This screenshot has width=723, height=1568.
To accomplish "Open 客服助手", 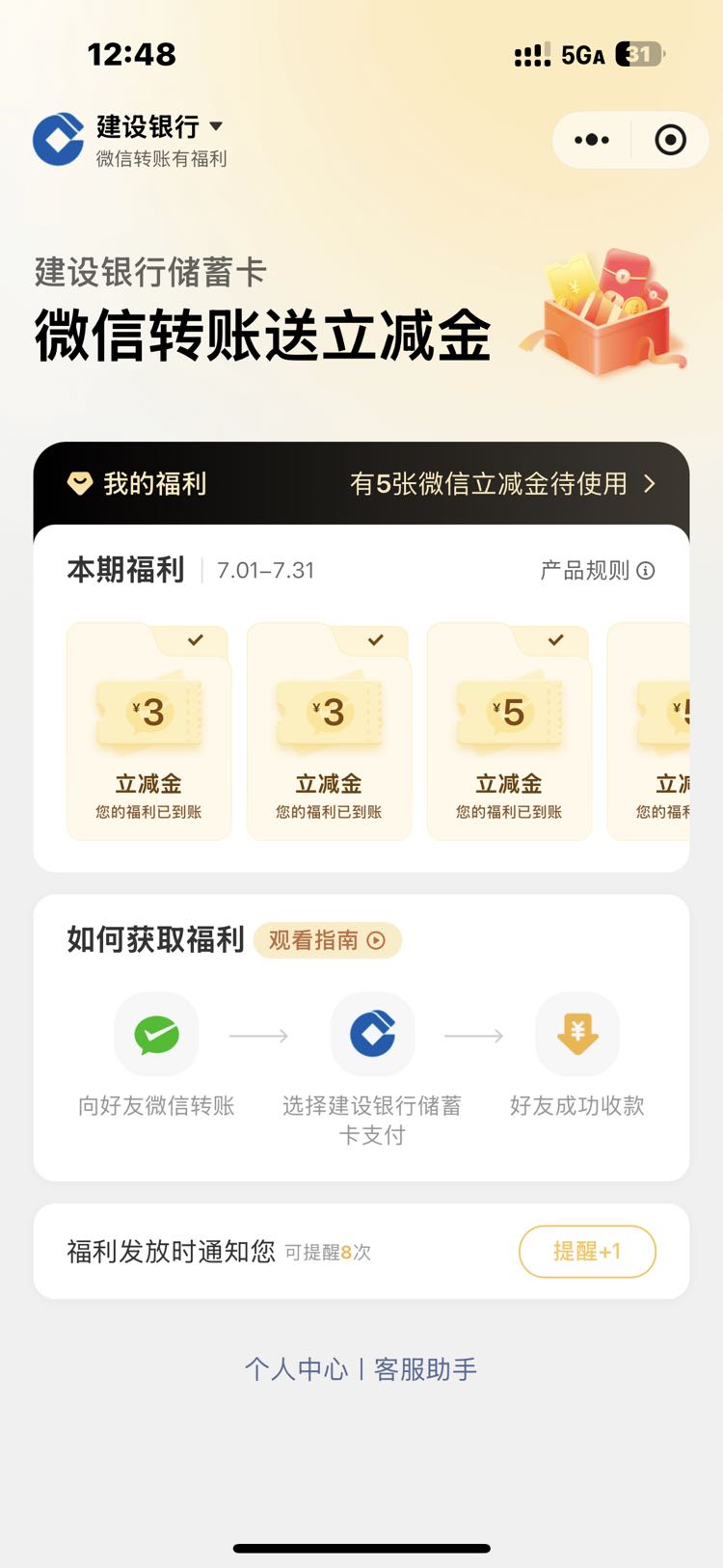I will (x=425, y=1368).
